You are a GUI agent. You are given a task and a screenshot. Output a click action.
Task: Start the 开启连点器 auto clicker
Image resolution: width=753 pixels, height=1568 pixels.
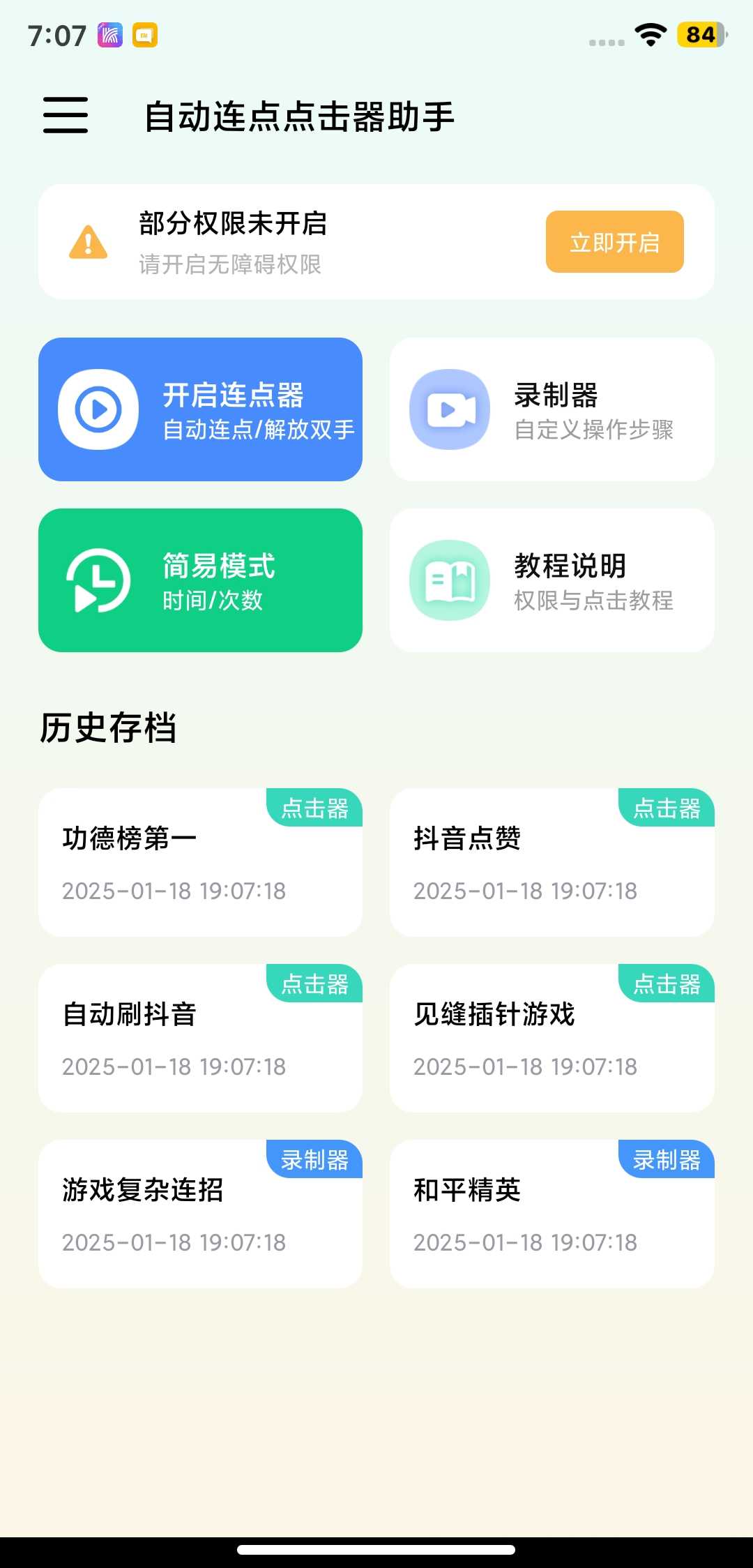click(200, 409)
